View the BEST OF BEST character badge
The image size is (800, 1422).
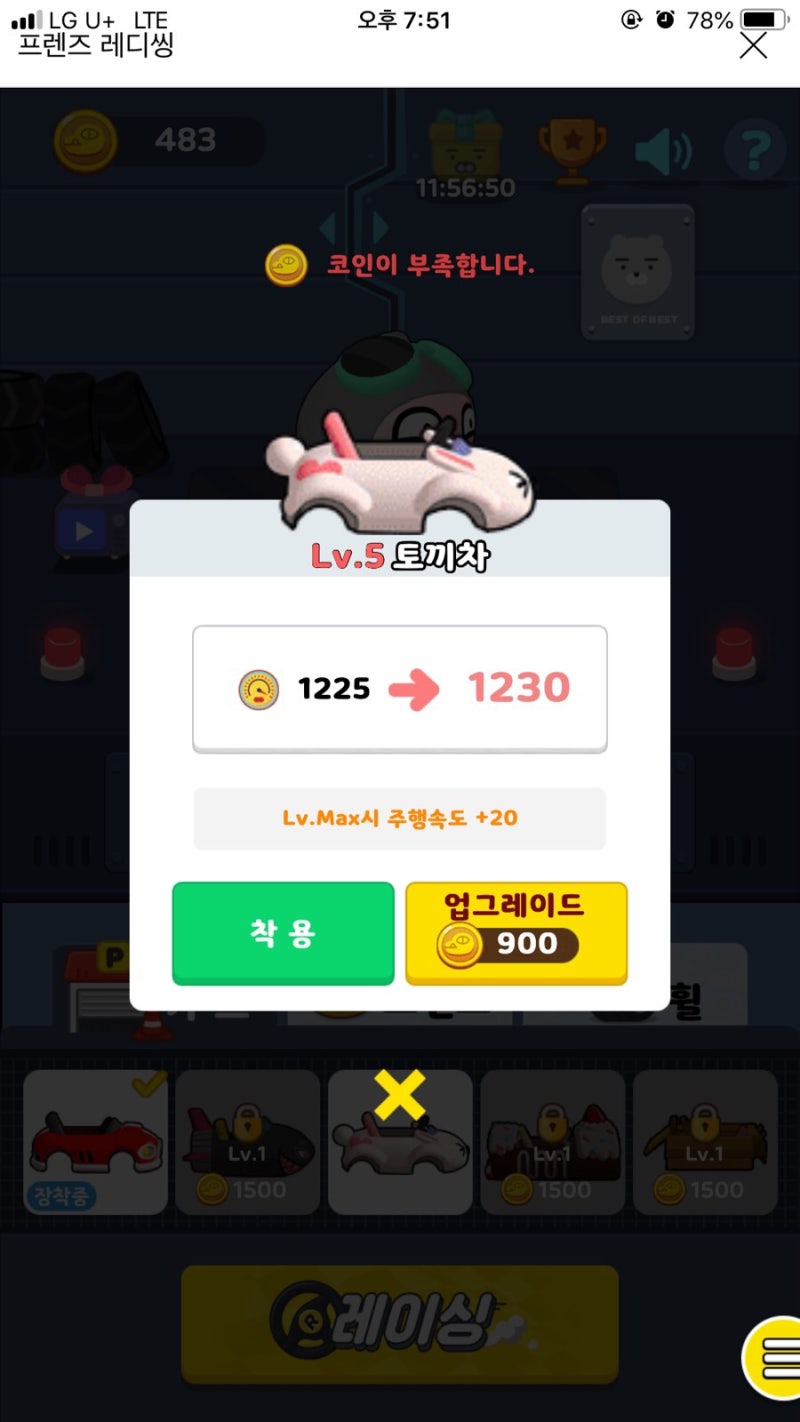pos(637,272)
